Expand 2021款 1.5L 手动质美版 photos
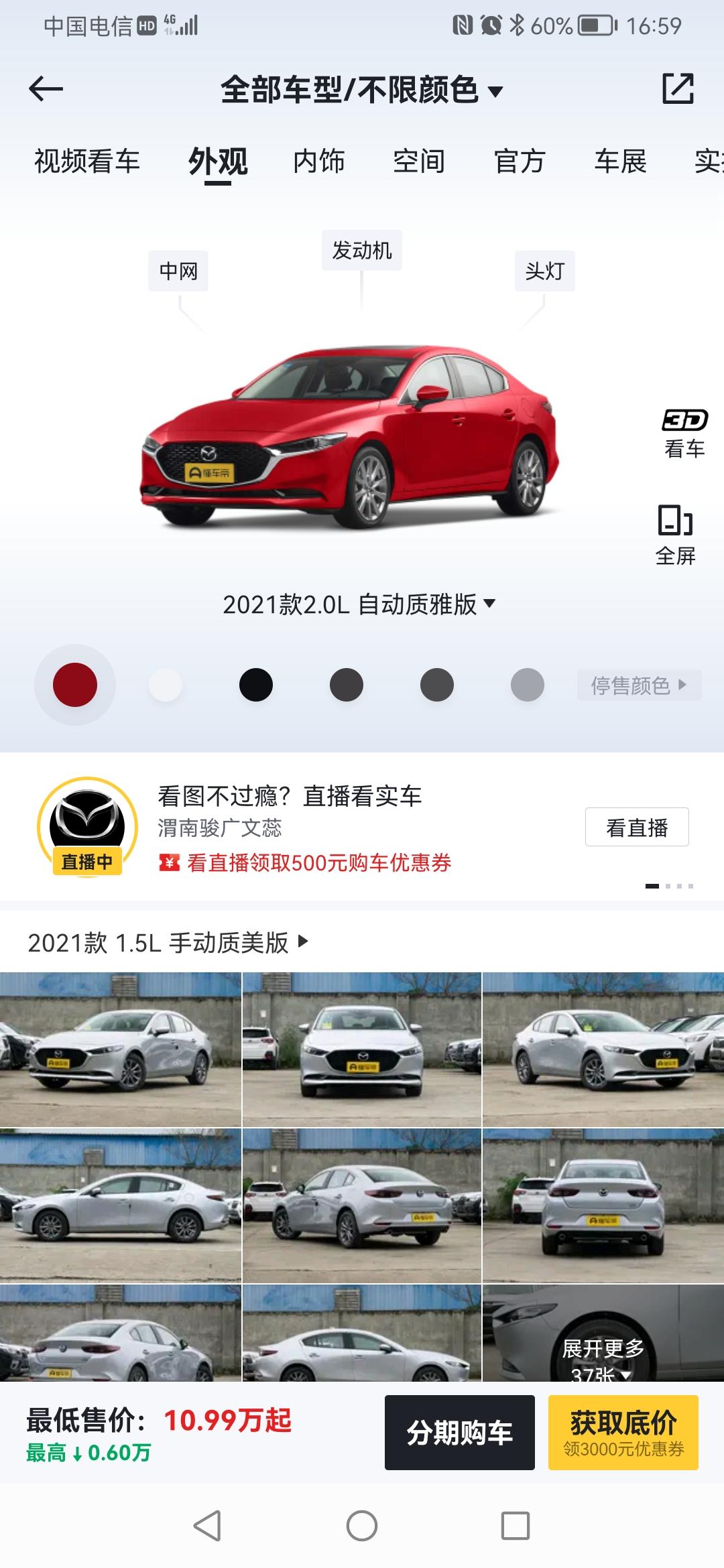Viewport: 724px width, 1568px height. coord(168,942)
